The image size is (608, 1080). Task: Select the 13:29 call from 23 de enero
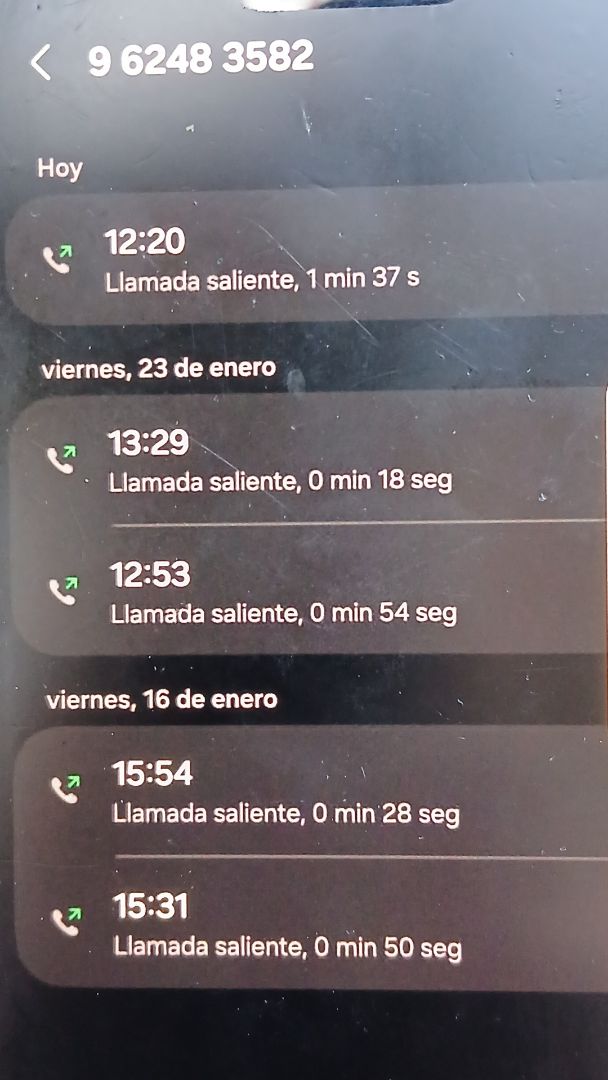coord(300,460)
